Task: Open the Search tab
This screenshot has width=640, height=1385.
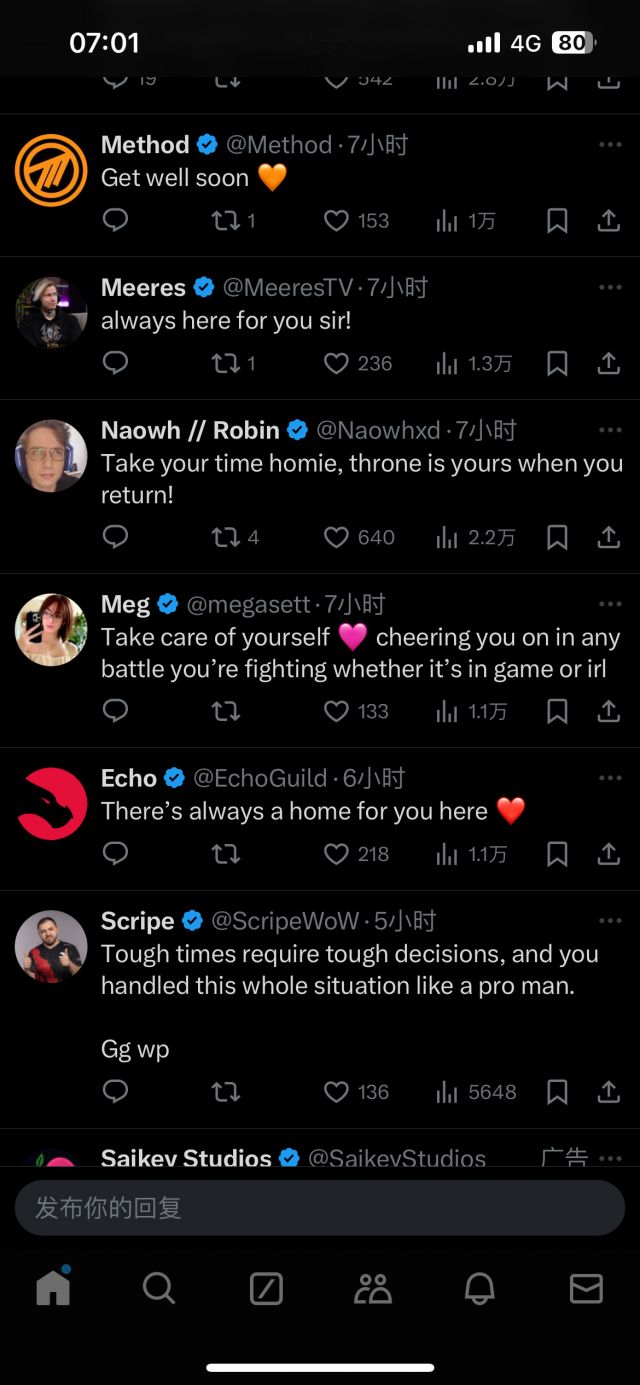Action: tap(159, 1289)
